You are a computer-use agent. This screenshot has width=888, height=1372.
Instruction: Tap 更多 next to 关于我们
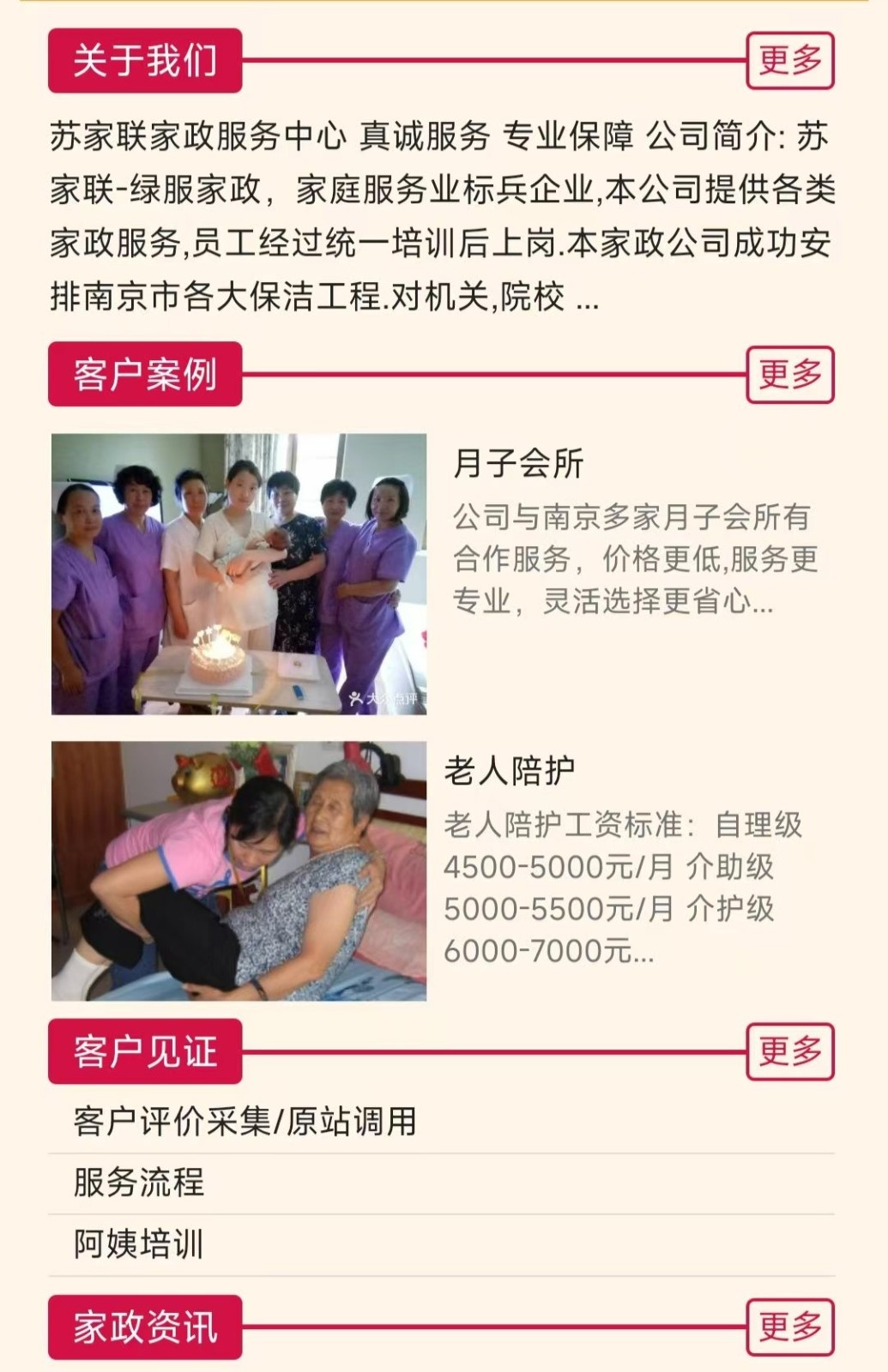789,61
